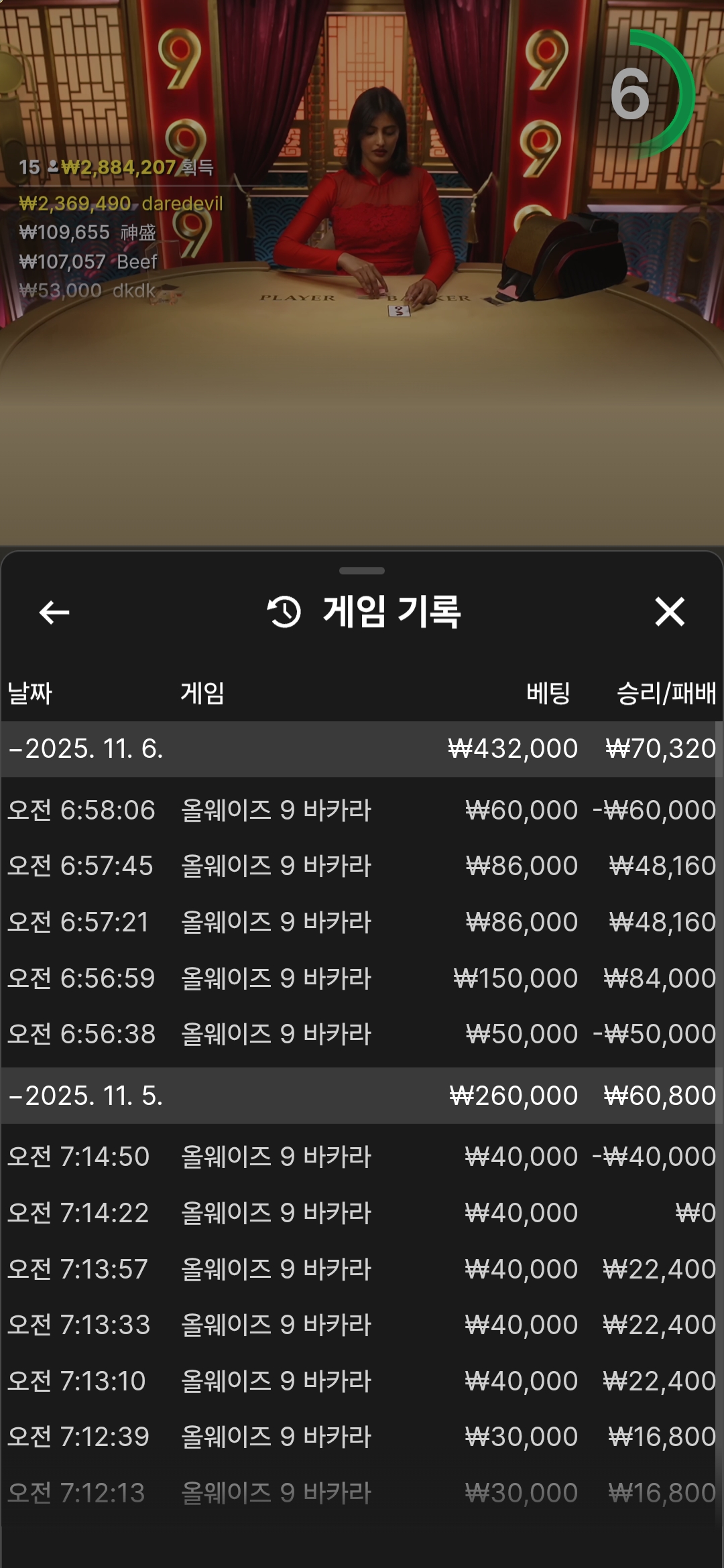Open the 오전 7:12:13 game record
Image resolution: width=724 pixels, height=1568 pixels.
coord(361,1493)
